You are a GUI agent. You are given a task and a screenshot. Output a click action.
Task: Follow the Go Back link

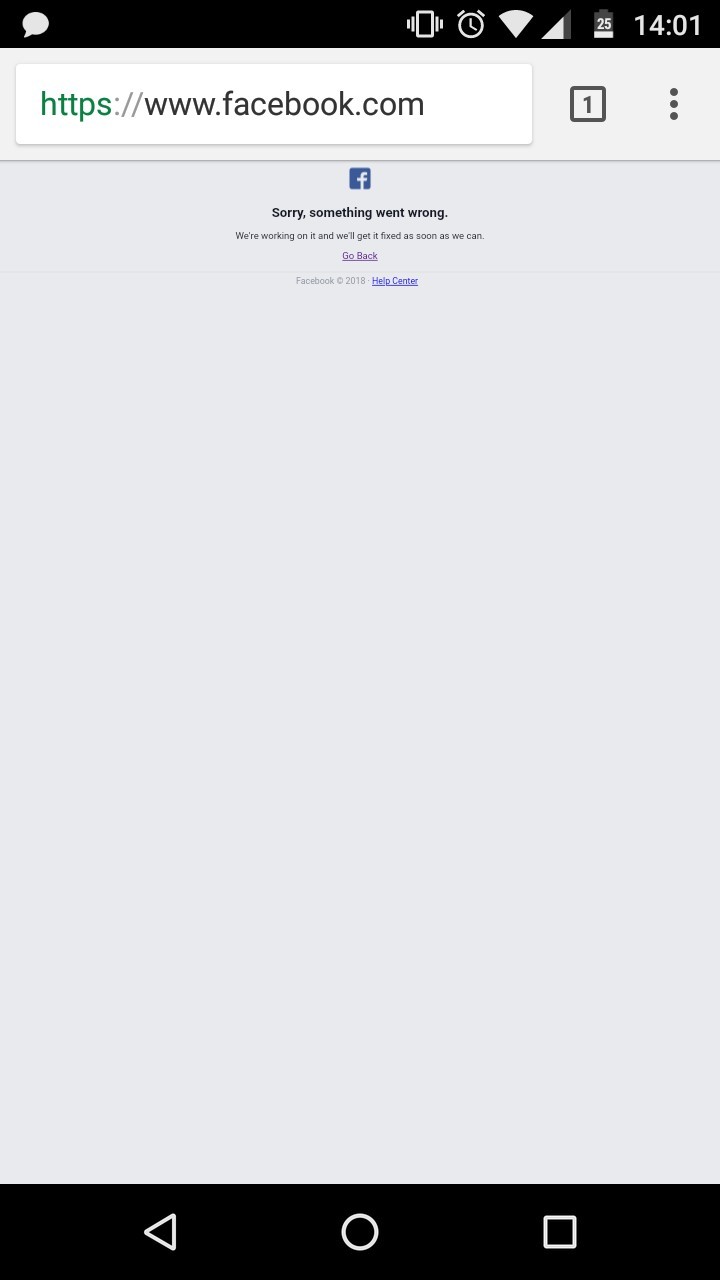[360, 256]
